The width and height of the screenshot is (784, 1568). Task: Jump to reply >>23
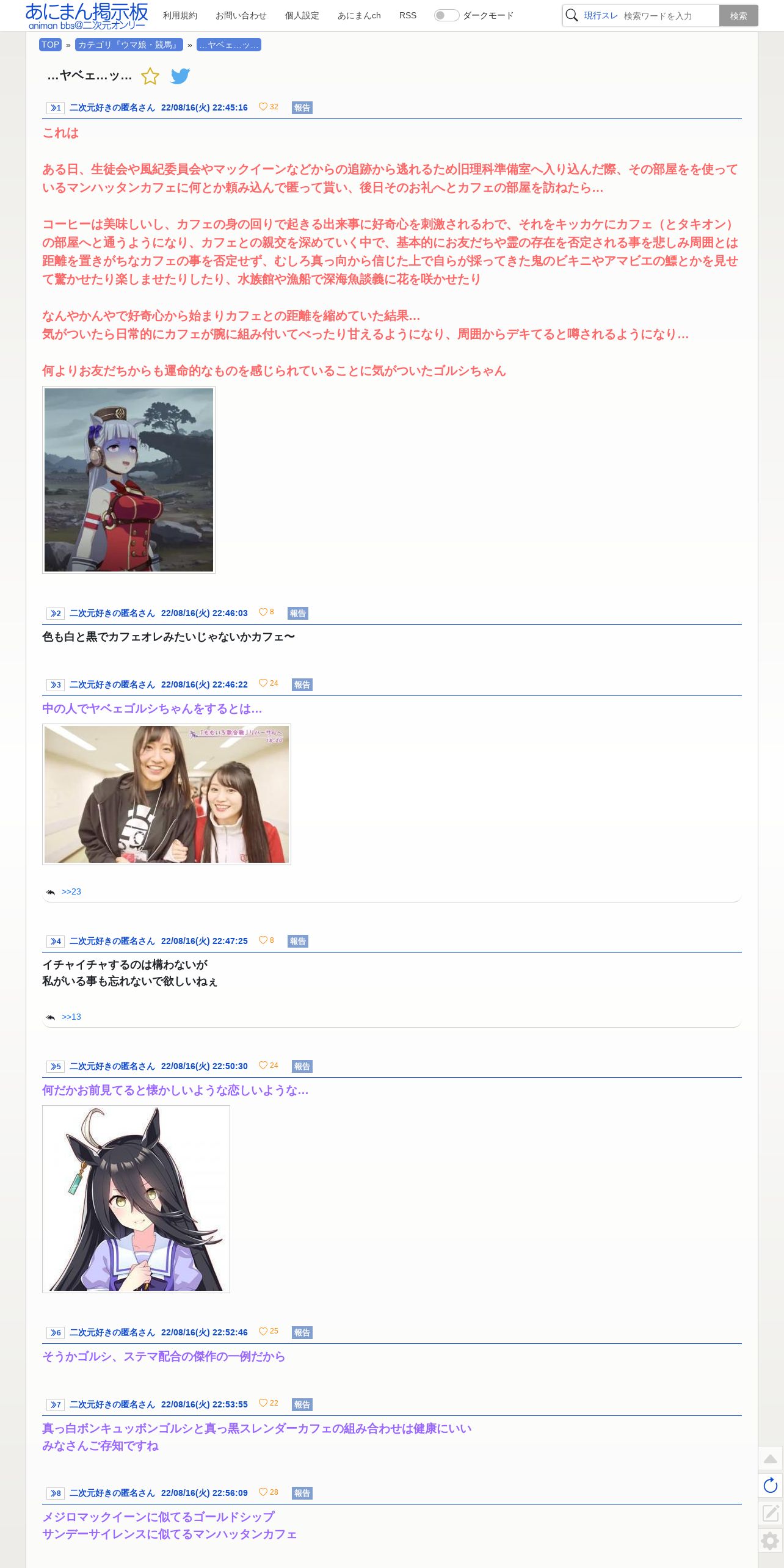pos(71,891)
